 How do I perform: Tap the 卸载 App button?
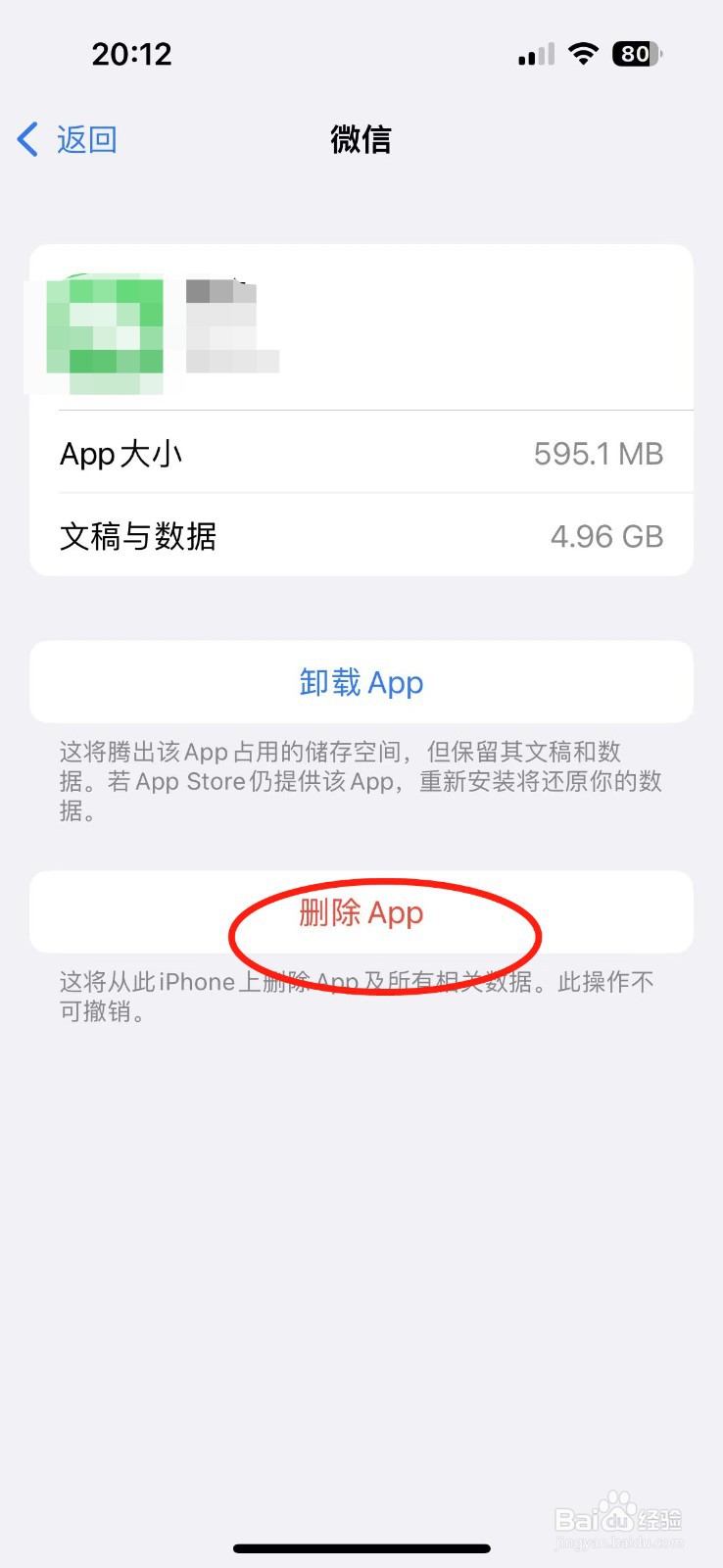pyautogui.click(x=361, y=682)
